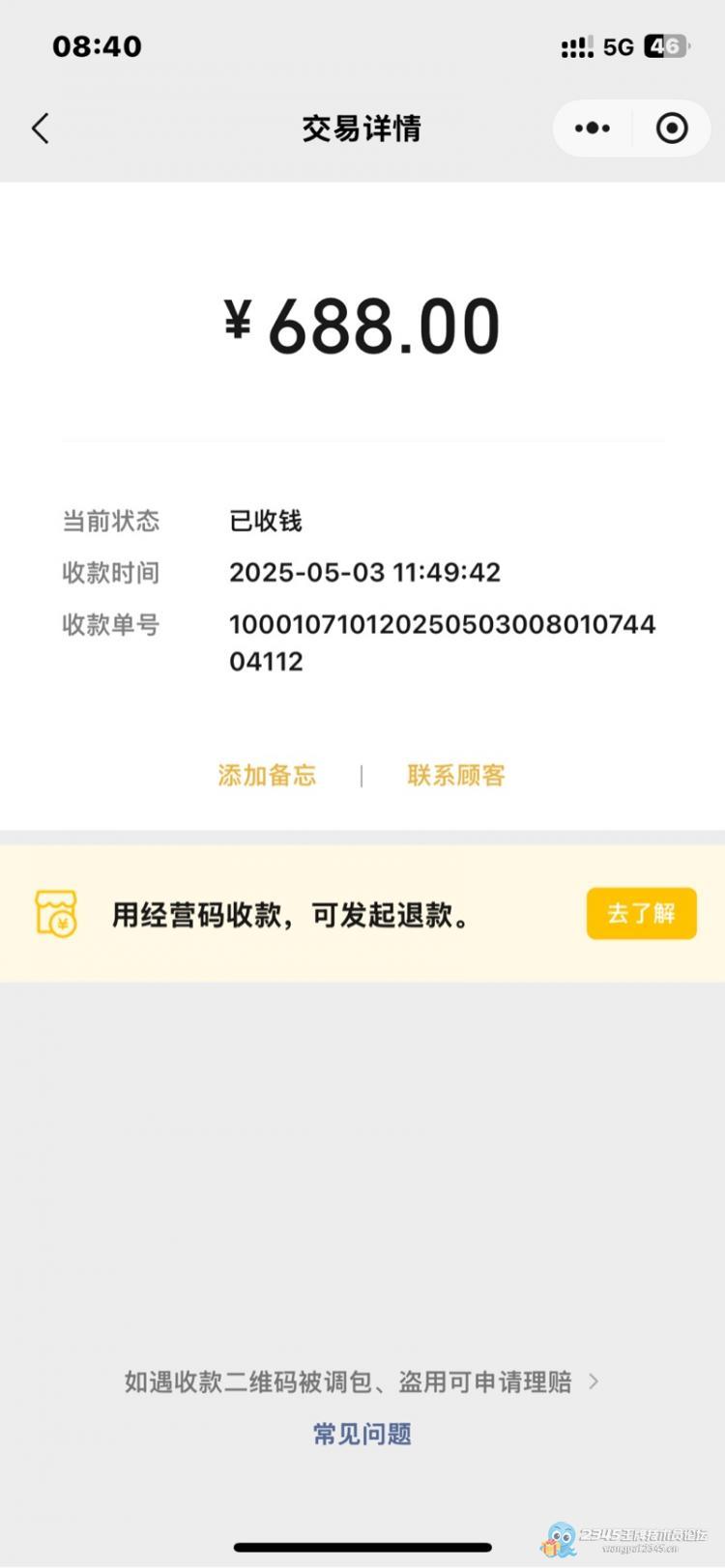Viewport: 725px width, 1568px height.
Task: Tap the 去了解 button
Action: (641, 913)
